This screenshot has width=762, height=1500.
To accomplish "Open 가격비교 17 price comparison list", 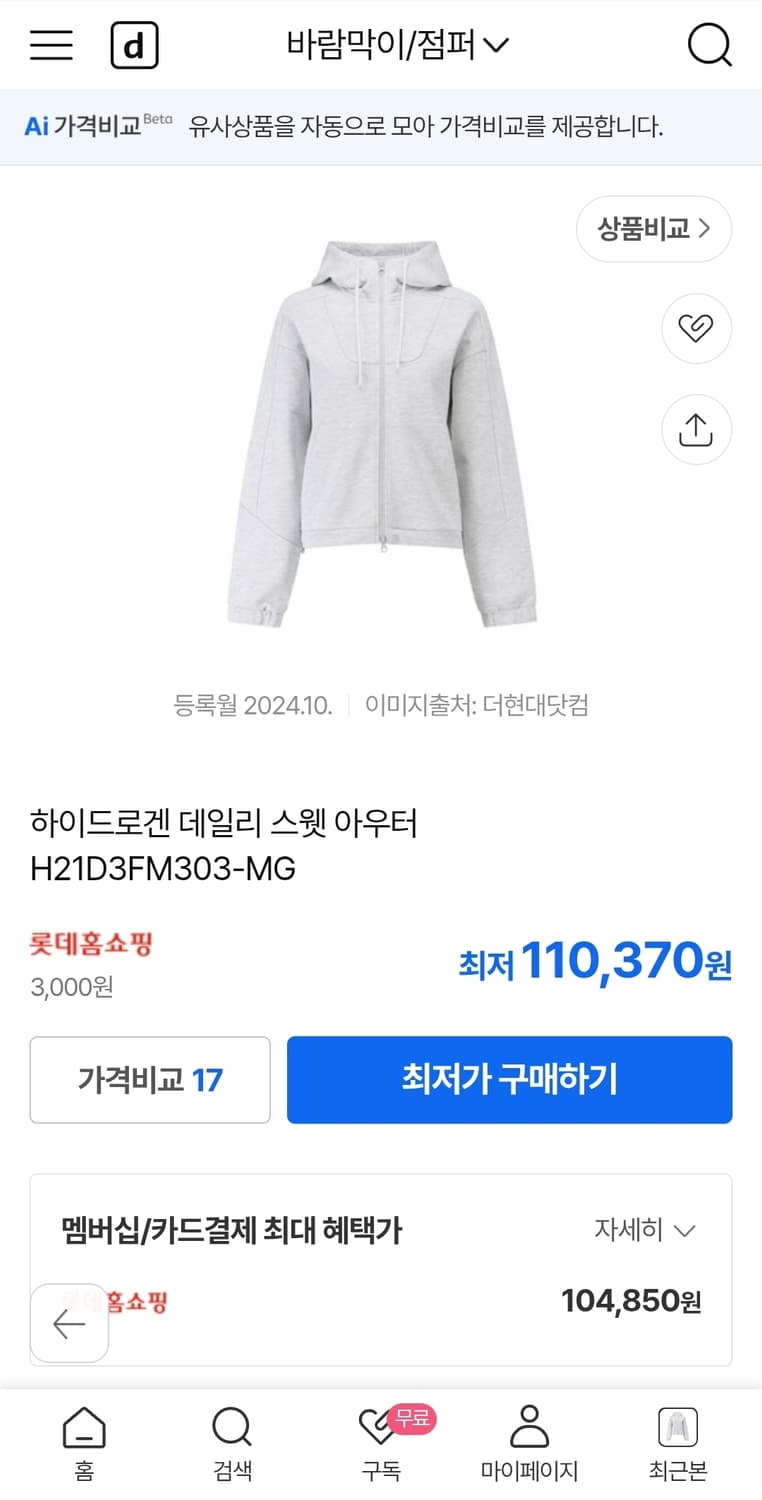I will click(x=150, y=1080).
